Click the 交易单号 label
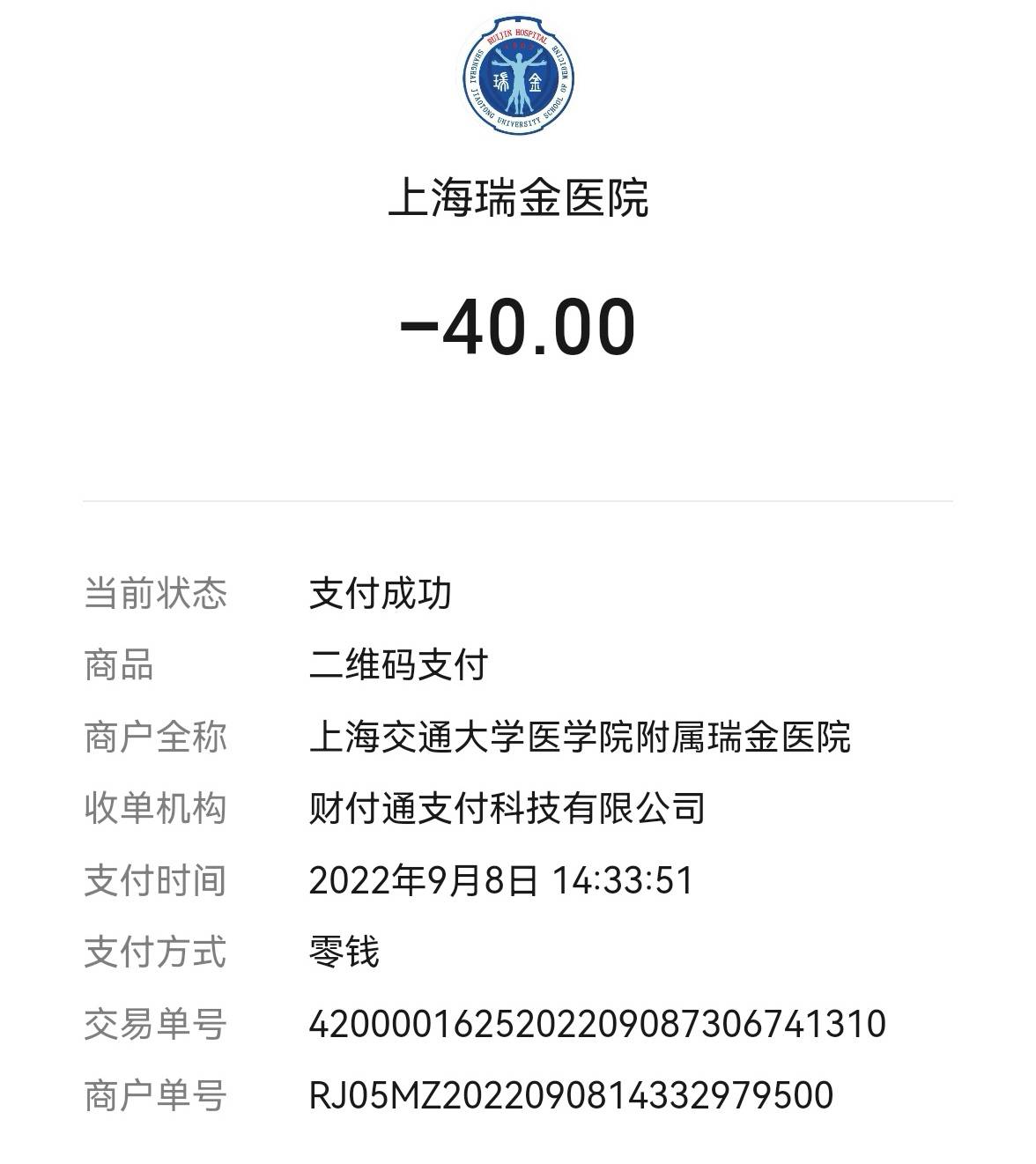1036x1164 pixels. tap(155, 1025)
